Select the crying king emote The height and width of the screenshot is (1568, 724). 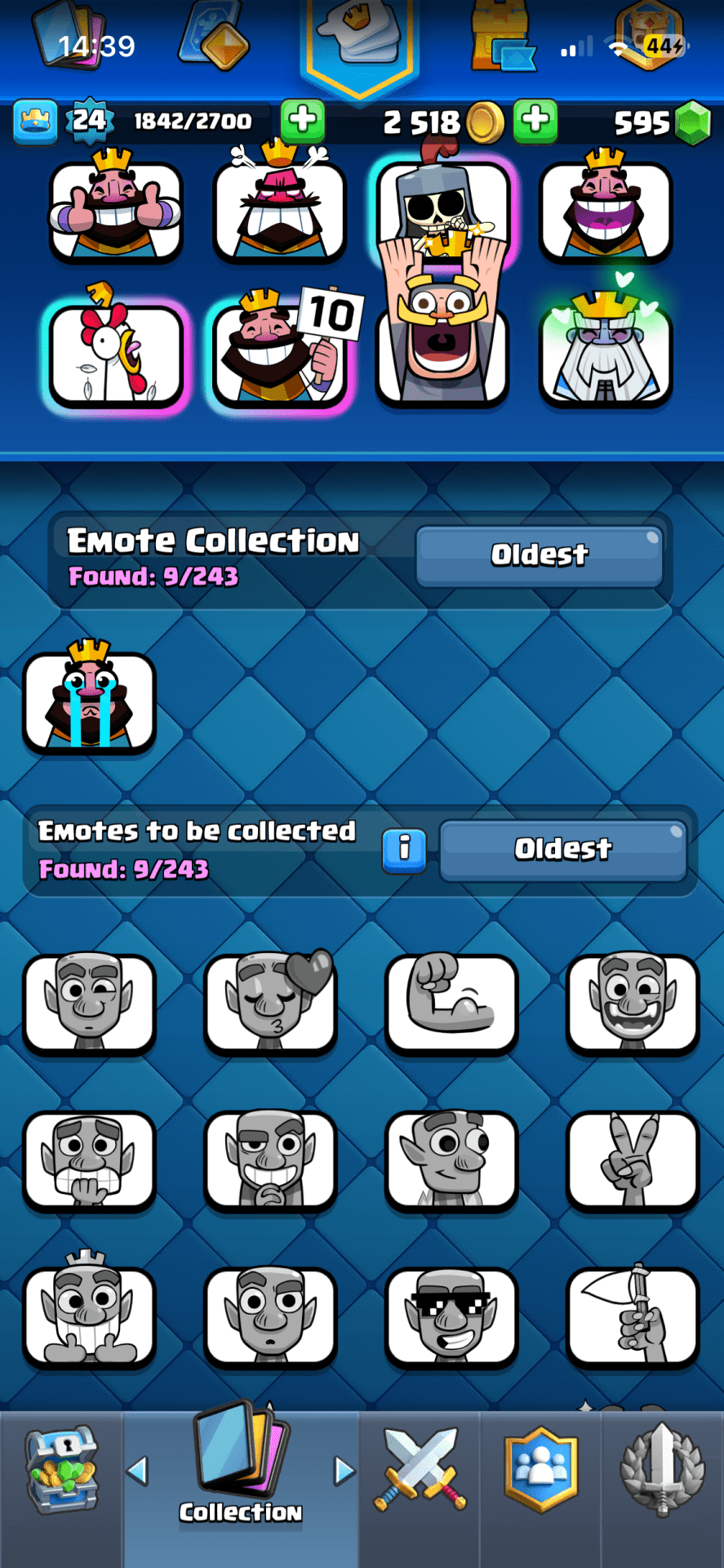point(90,701)
